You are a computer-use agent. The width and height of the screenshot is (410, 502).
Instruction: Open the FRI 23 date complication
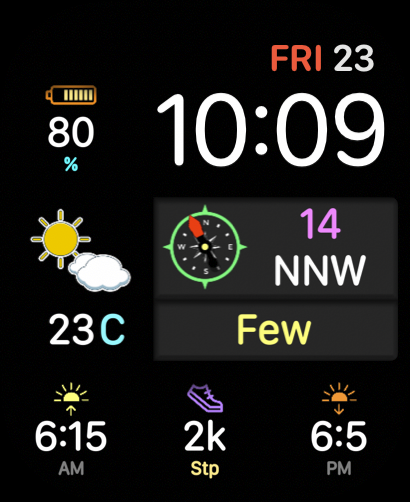pyautogui.click(x=322, y=58)
